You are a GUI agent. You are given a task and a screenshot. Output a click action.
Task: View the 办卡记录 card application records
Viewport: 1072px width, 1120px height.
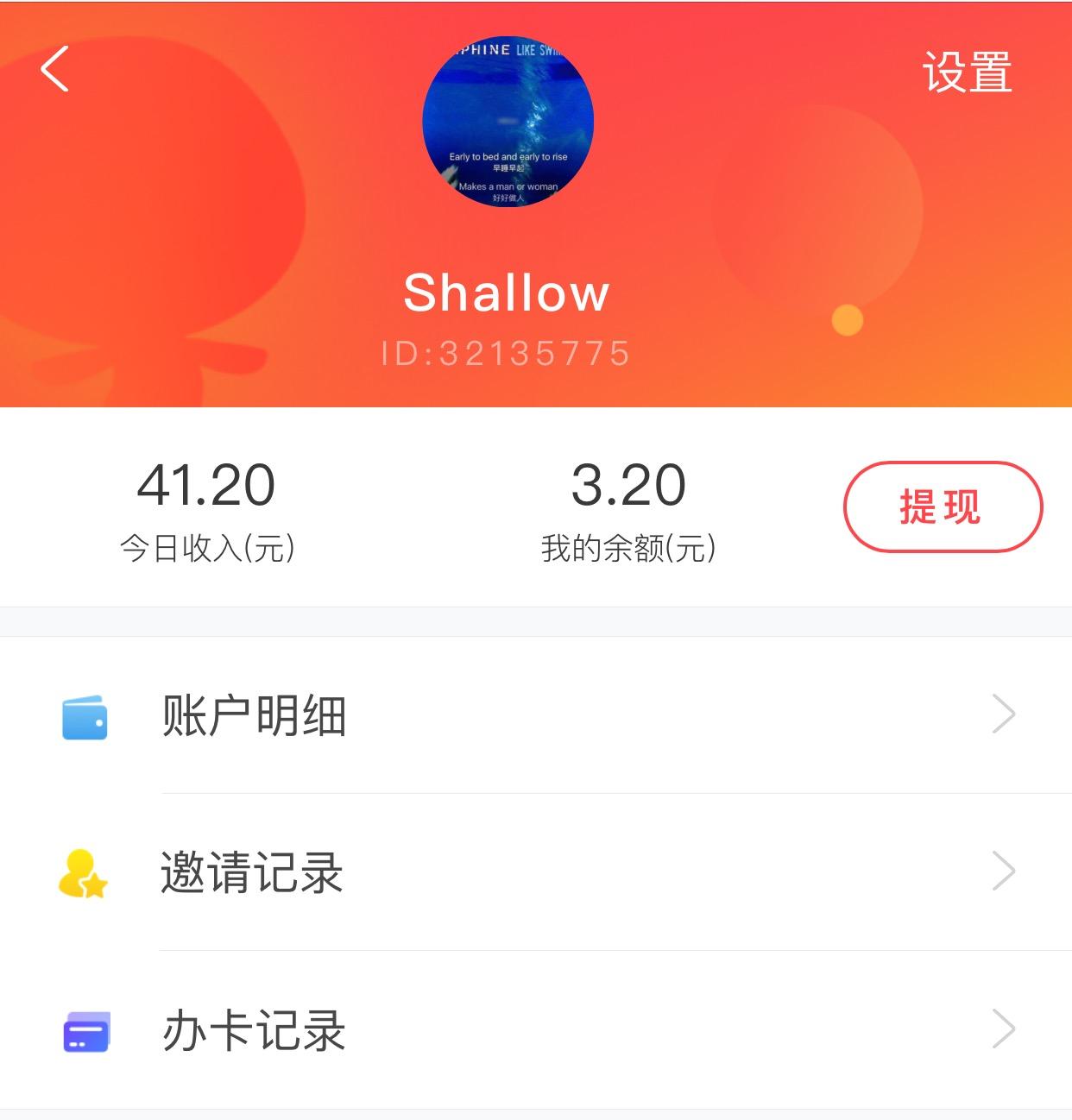tap(253, 1032)
